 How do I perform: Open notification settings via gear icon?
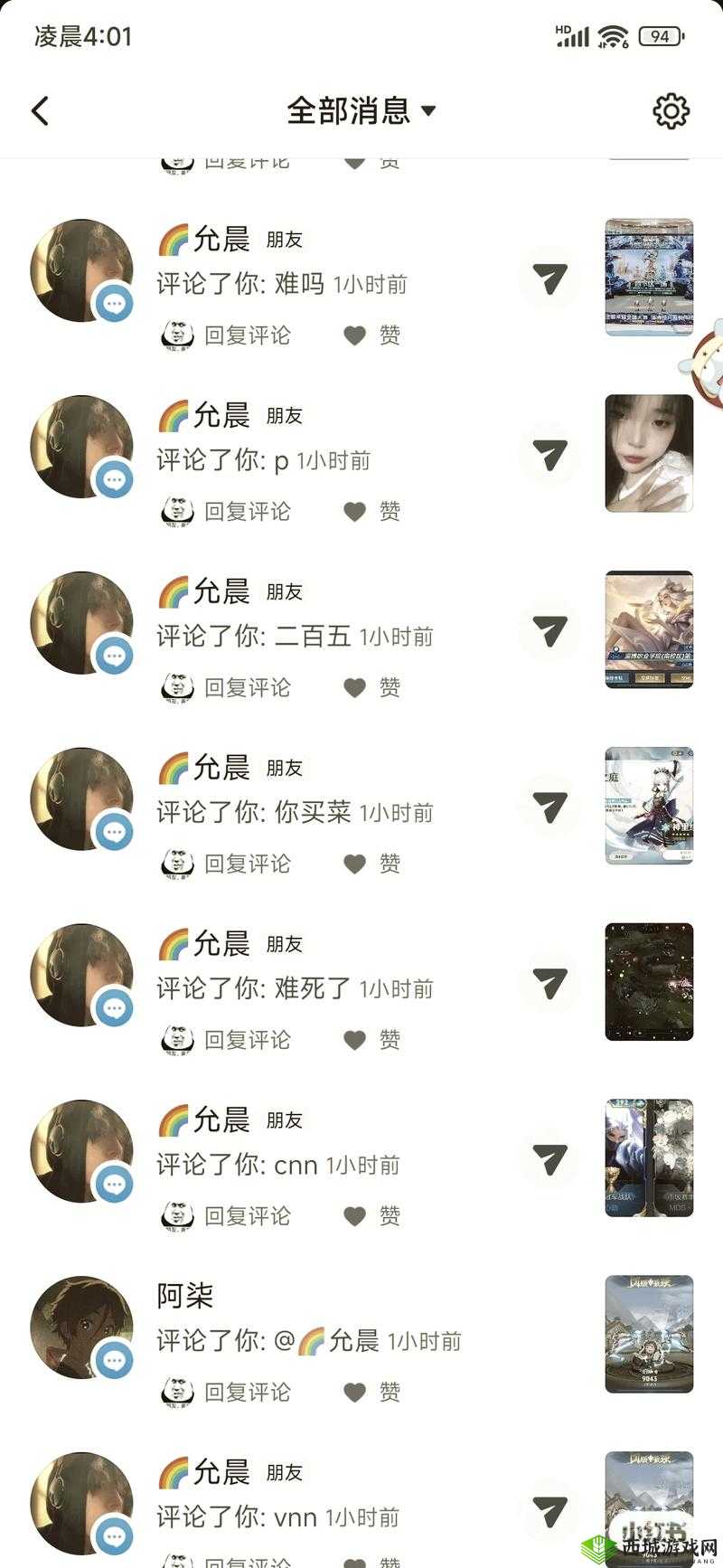point(671,109)
